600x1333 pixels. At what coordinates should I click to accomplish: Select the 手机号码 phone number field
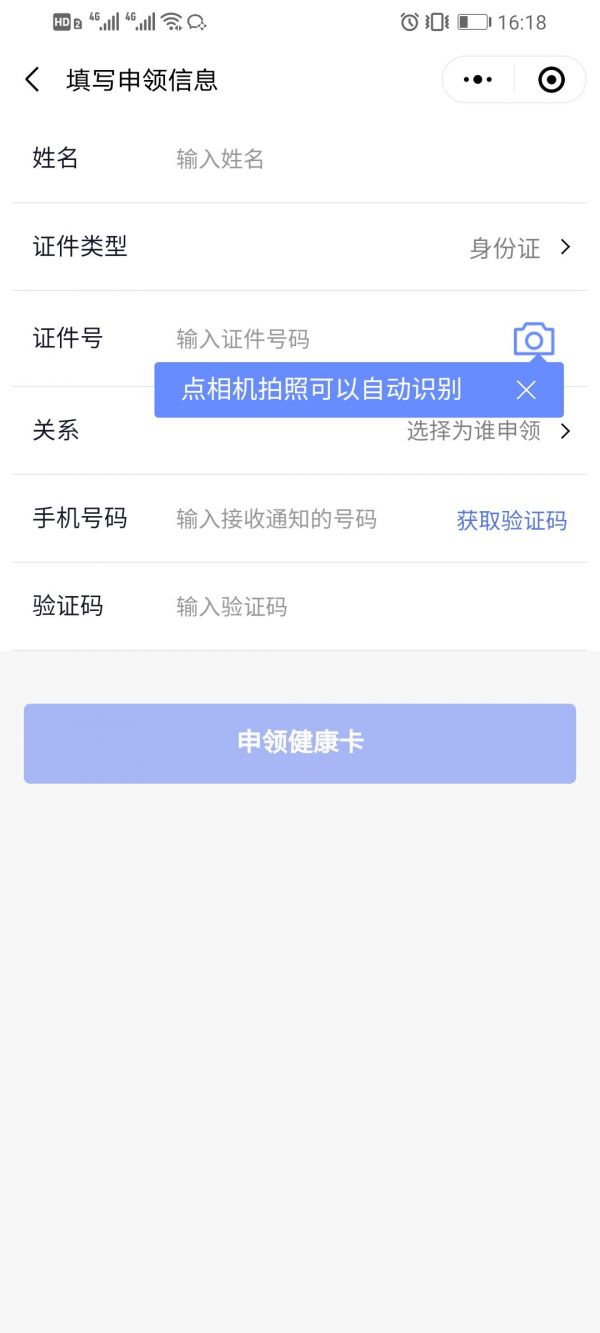tap(310, 519)
